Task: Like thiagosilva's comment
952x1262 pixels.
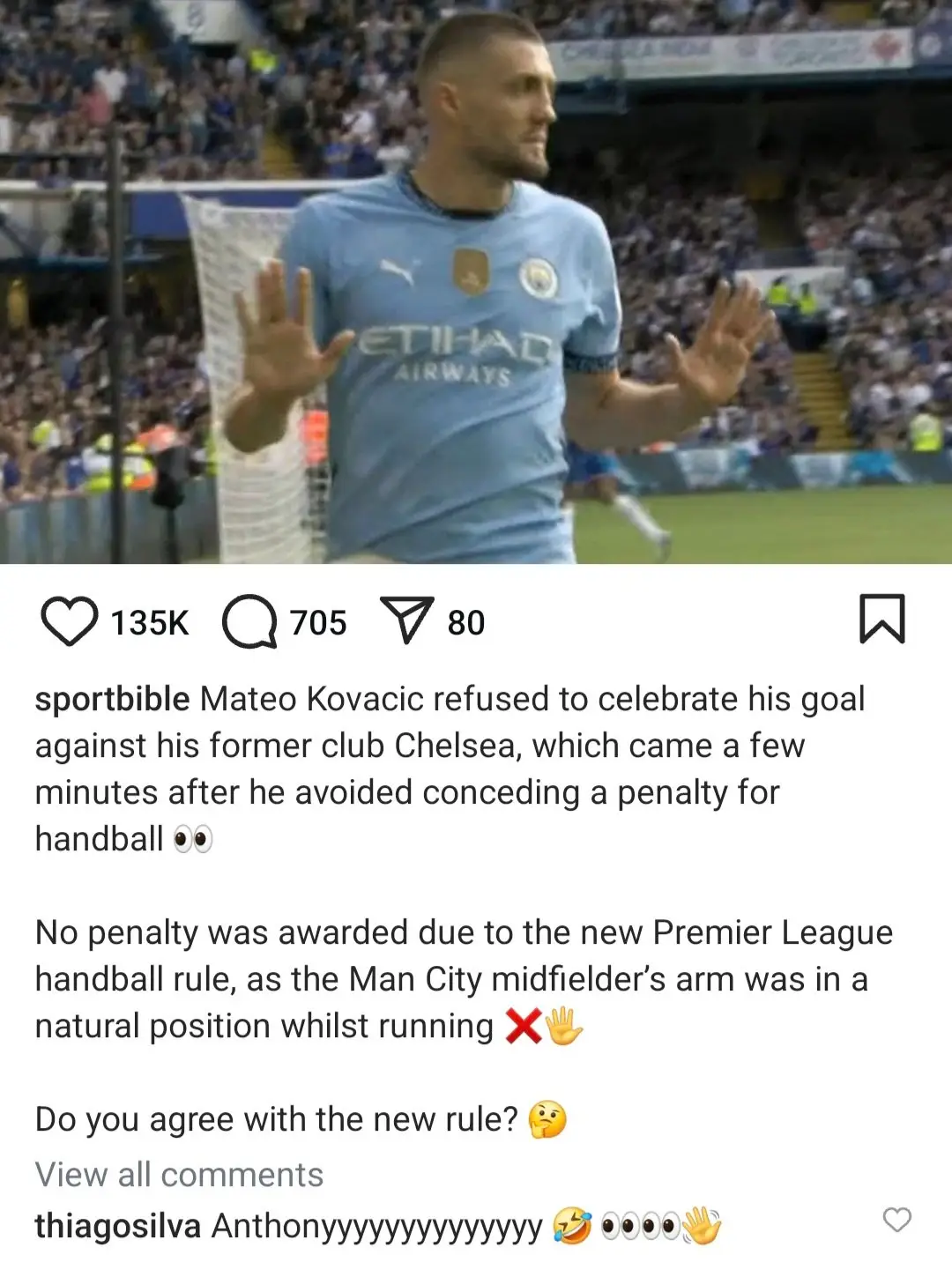Action: [896, 1220]
